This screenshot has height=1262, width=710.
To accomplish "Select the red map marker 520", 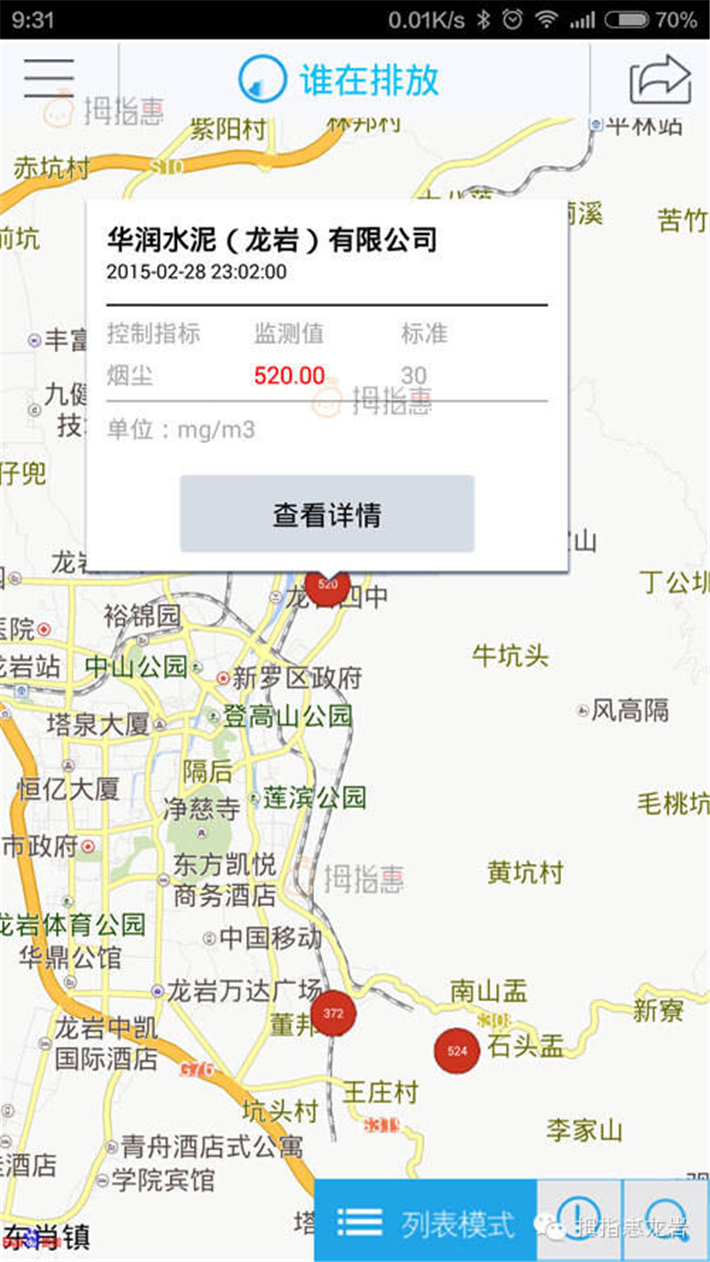I will pos(327,586).
